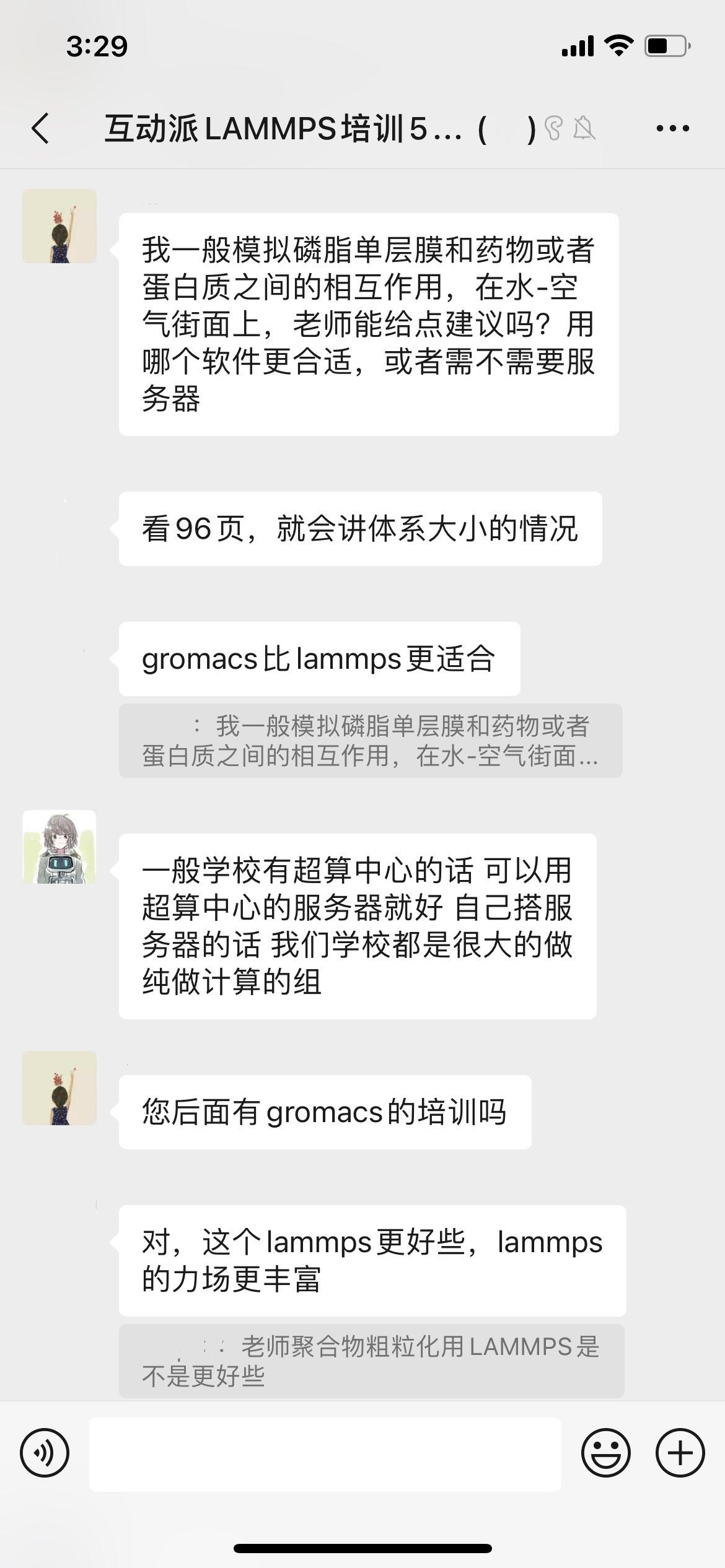725x1568 pixels.
Task: Open robot-girl avatar profile about 超算中心
Action: click(x=59, y=847)
